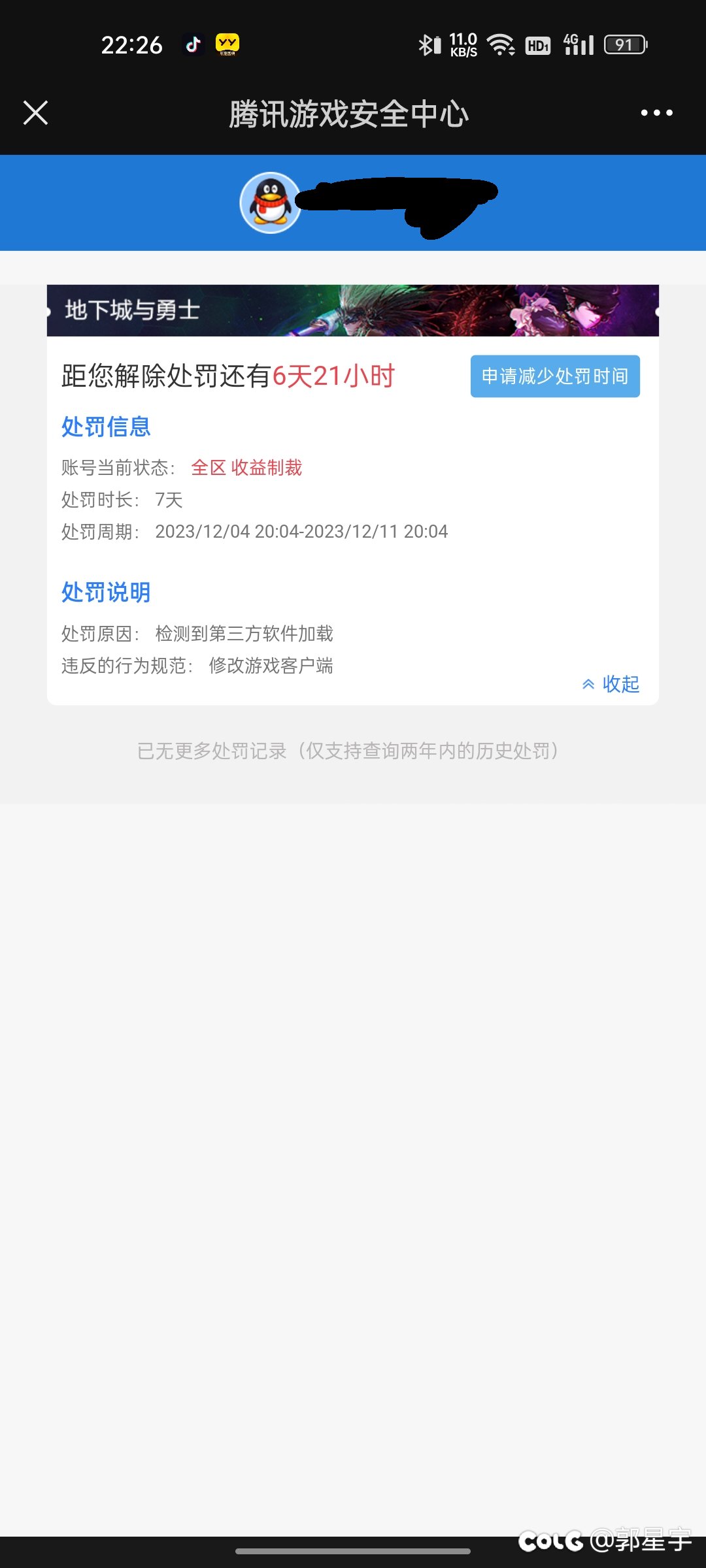
Task: Collapse penalty details with 收起
Action: click(611, 684)
